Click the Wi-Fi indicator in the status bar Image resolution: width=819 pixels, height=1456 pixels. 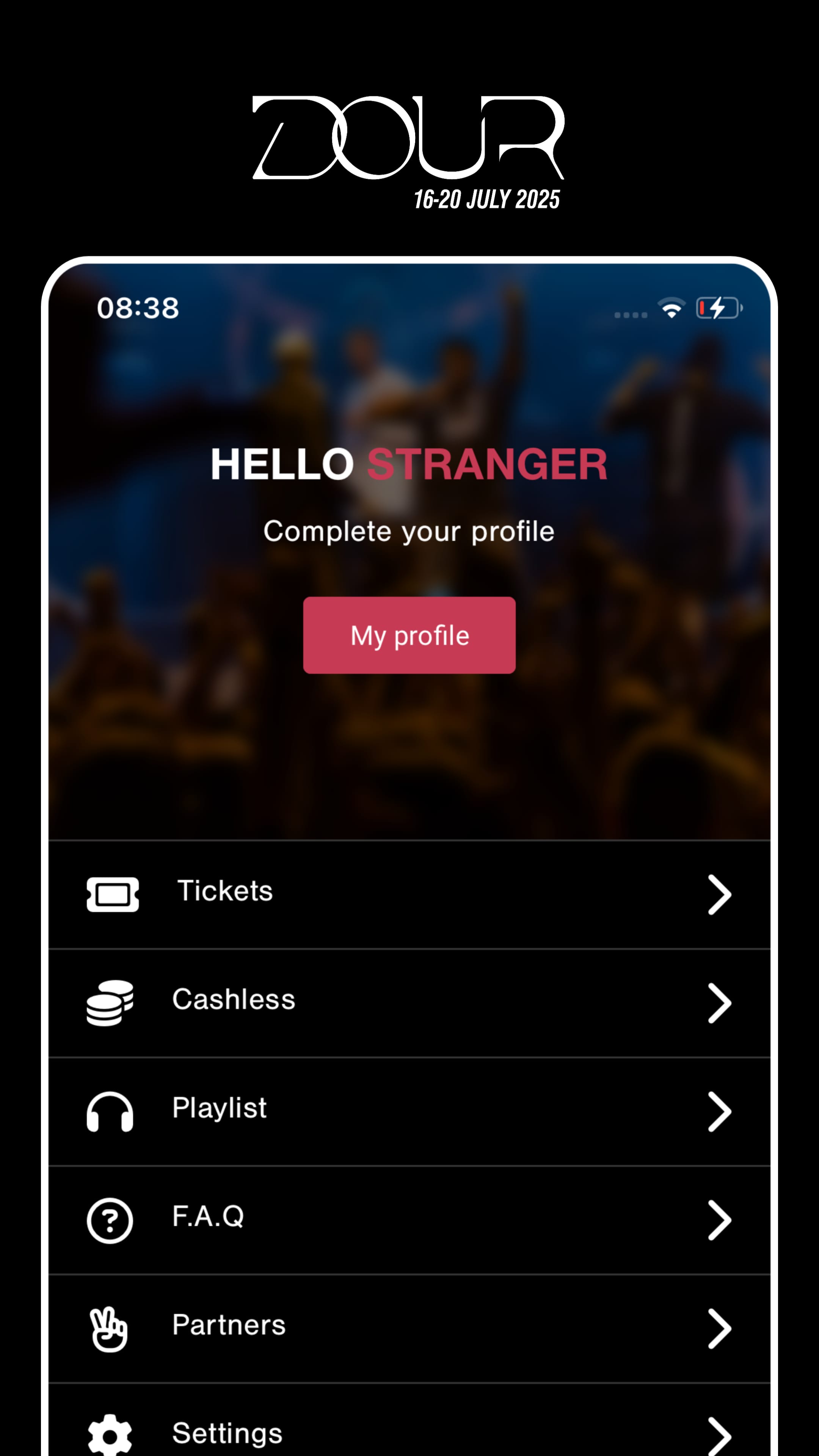(672, 308)
